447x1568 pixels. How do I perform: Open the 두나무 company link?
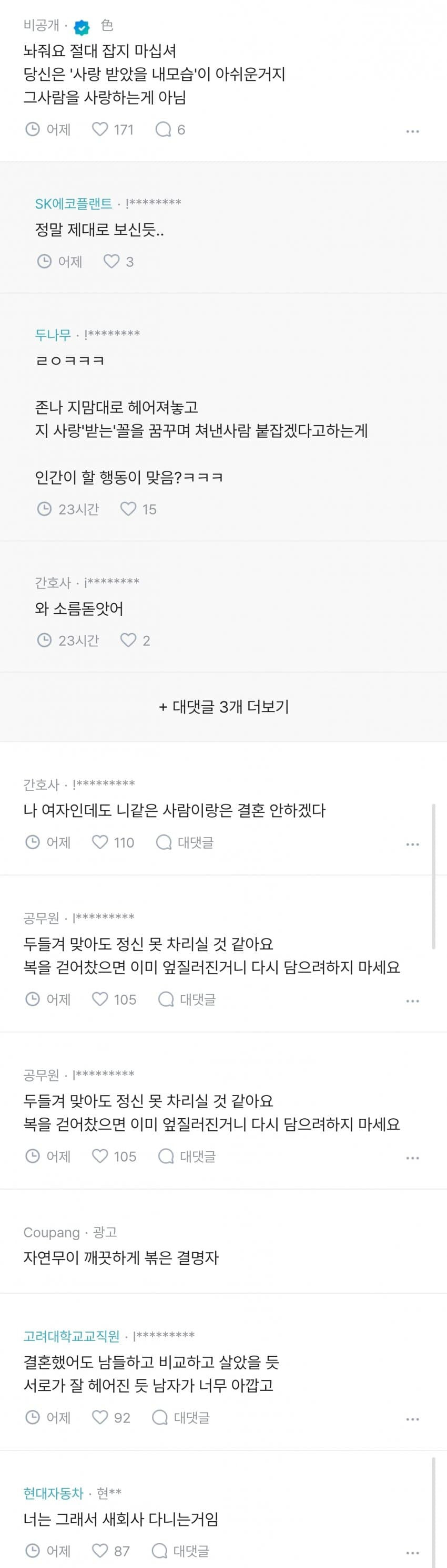(53, 334)
